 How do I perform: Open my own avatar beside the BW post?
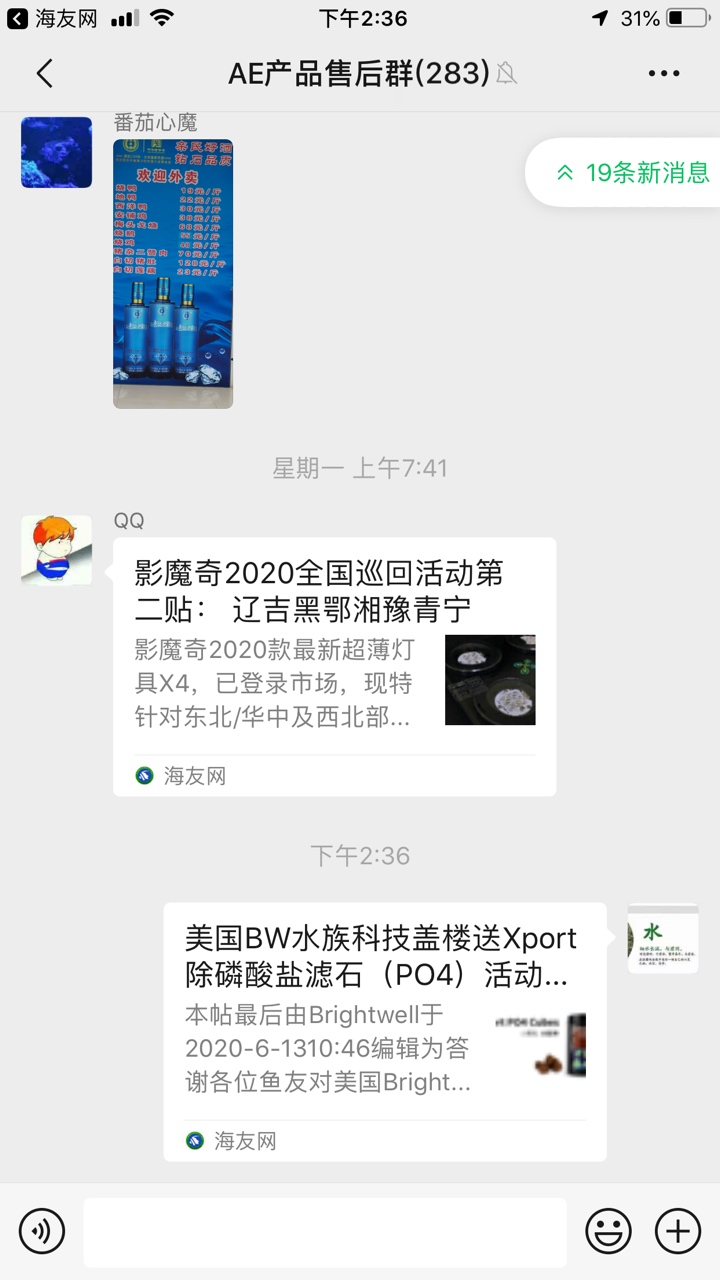click(662, 939)
